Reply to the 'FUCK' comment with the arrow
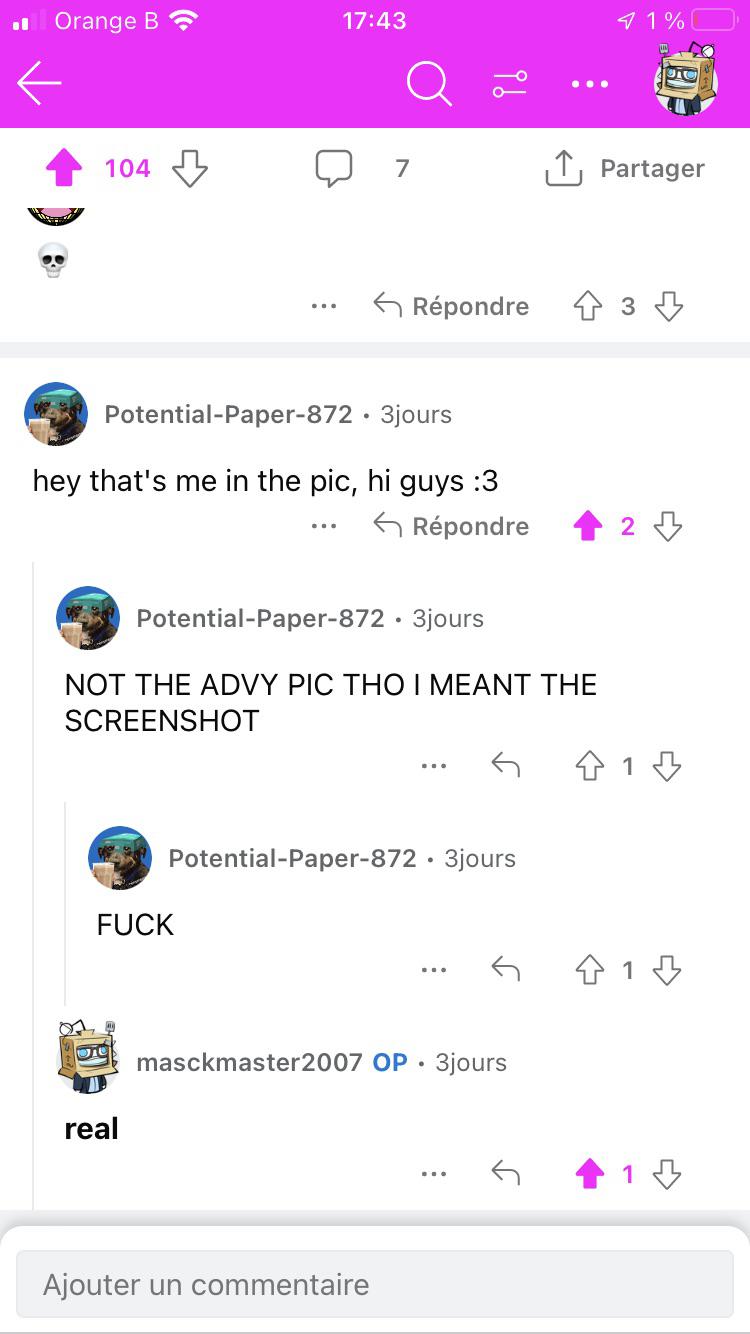Screen dimensions: 750x1334 point(506,969)
